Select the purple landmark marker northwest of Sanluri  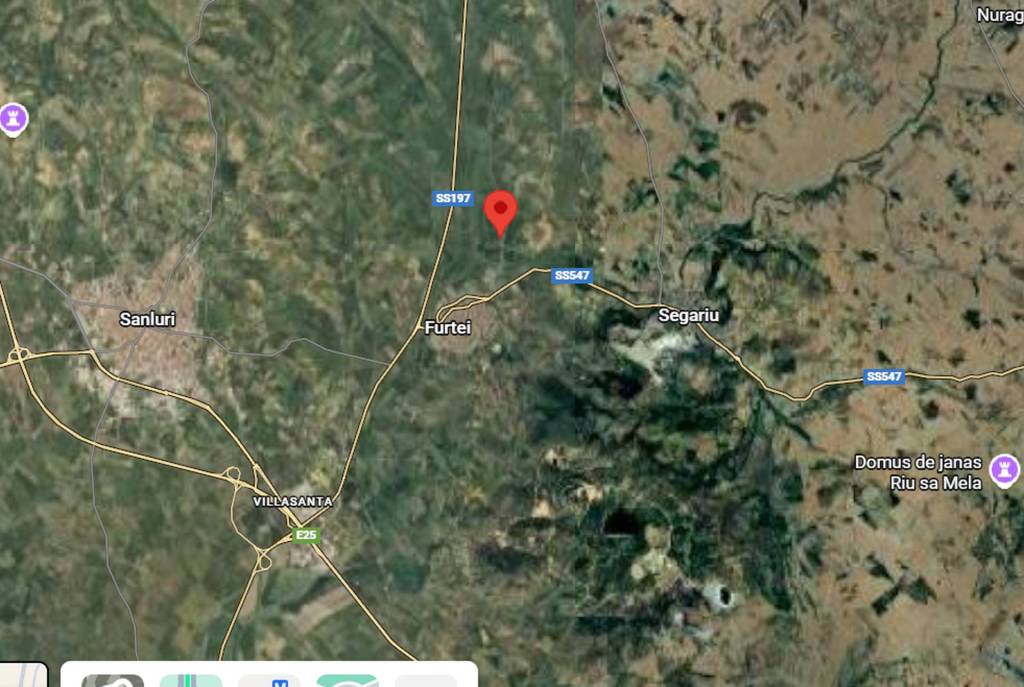pos(12,119)
